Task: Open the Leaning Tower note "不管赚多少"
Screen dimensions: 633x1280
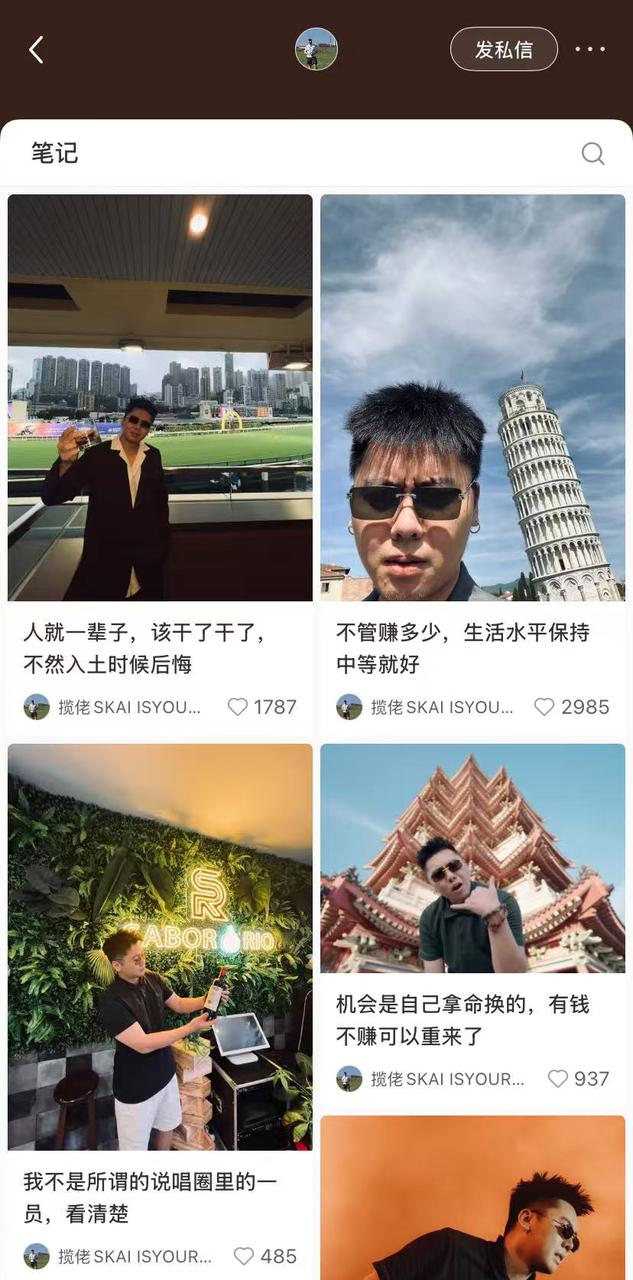Action: point(472,398)
